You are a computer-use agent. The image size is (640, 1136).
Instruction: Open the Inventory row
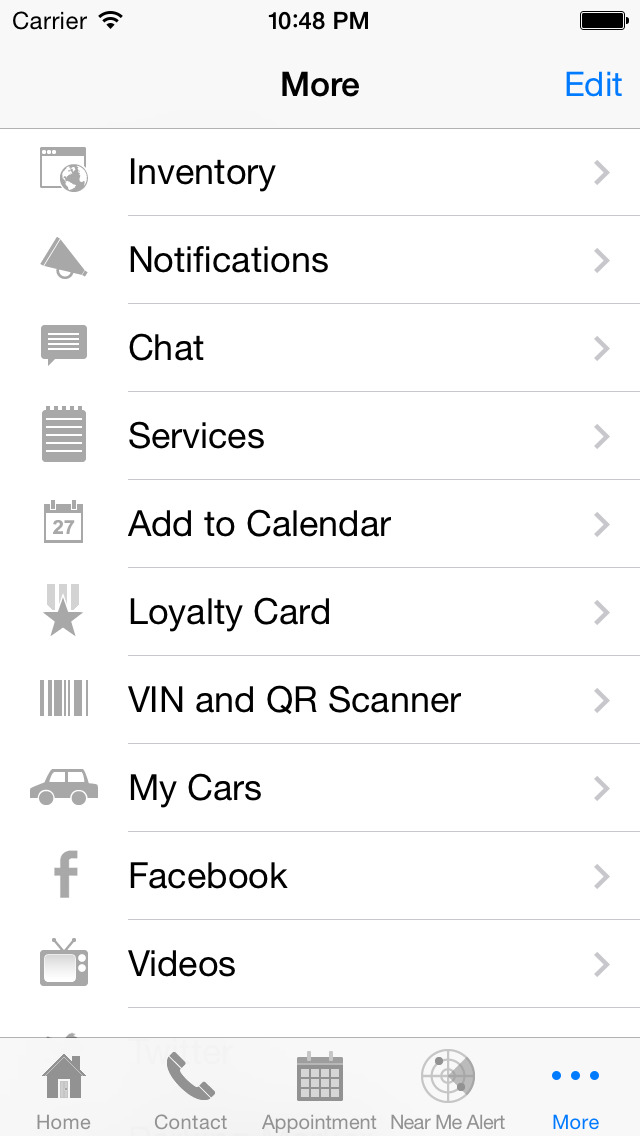click(320, 172)
